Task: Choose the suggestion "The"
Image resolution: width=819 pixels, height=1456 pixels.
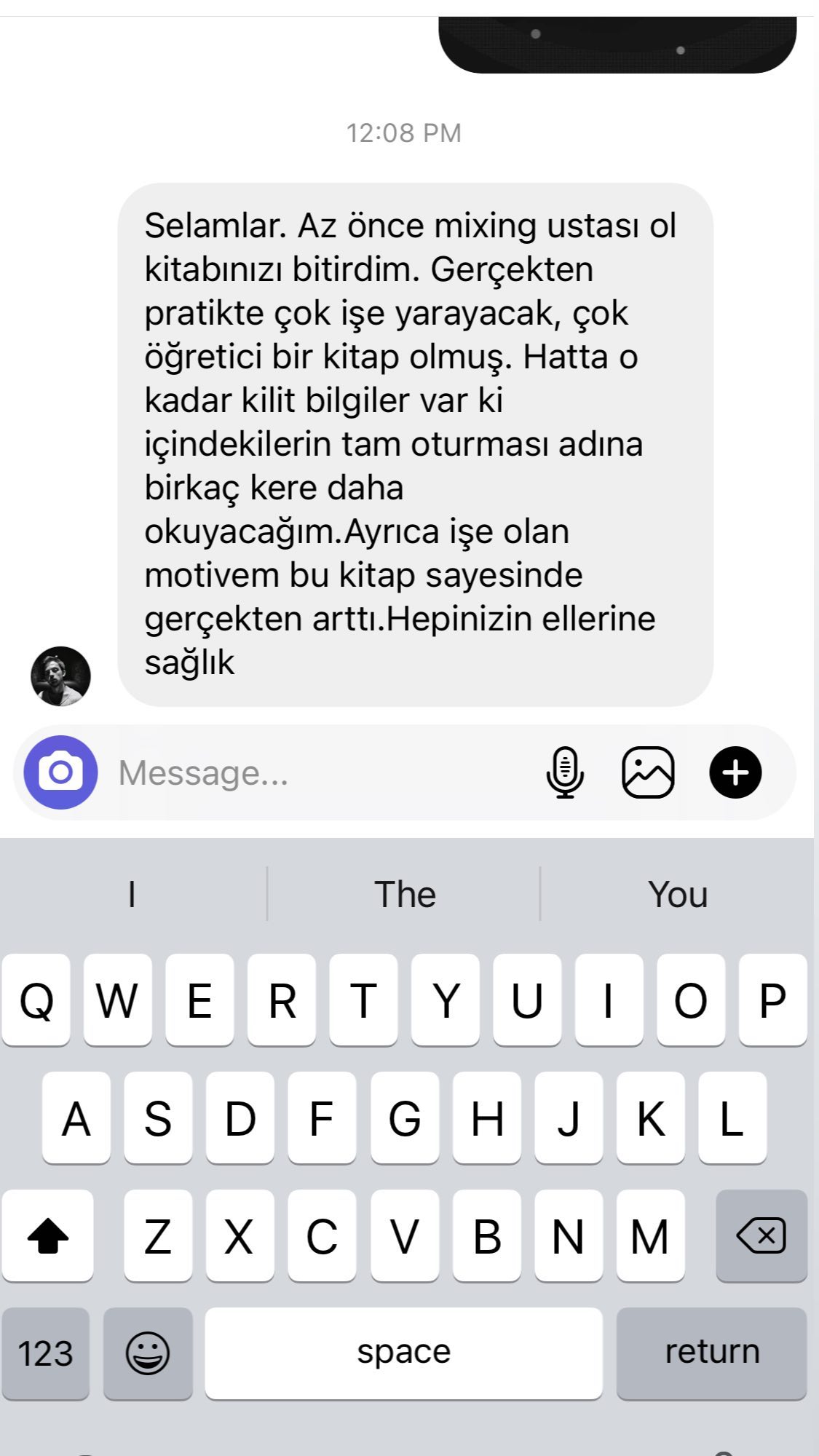Action: pos(405,894)
